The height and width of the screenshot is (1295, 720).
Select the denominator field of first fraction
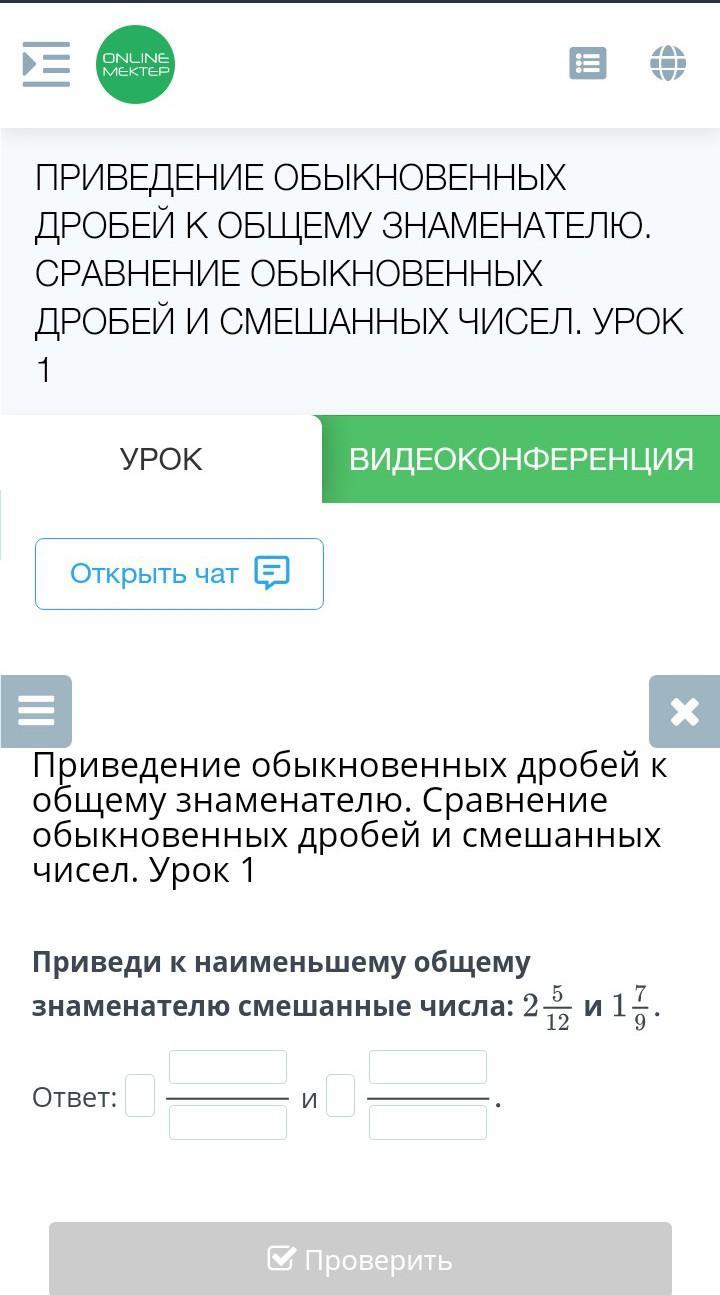click(x=228, y=1123)
